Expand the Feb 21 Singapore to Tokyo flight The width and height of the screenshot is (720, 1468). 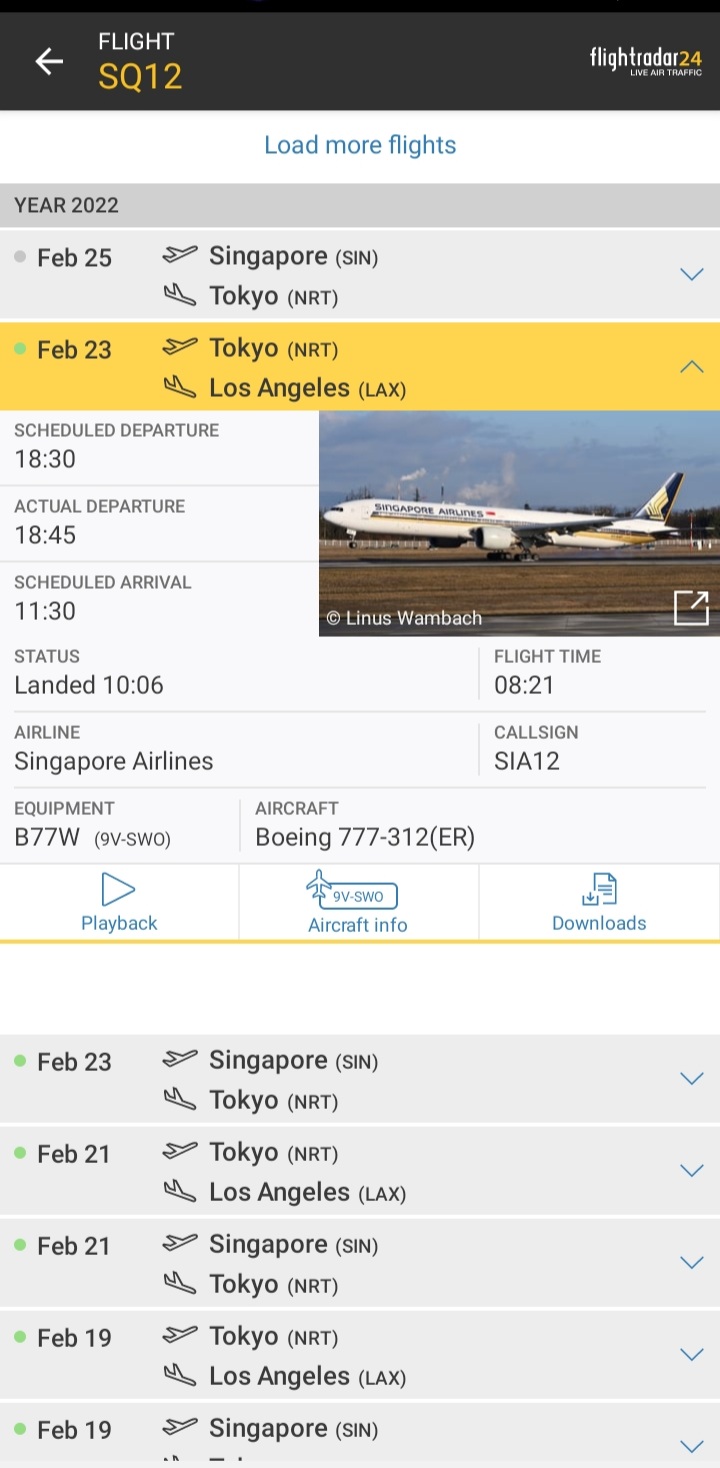point(691,1262)
